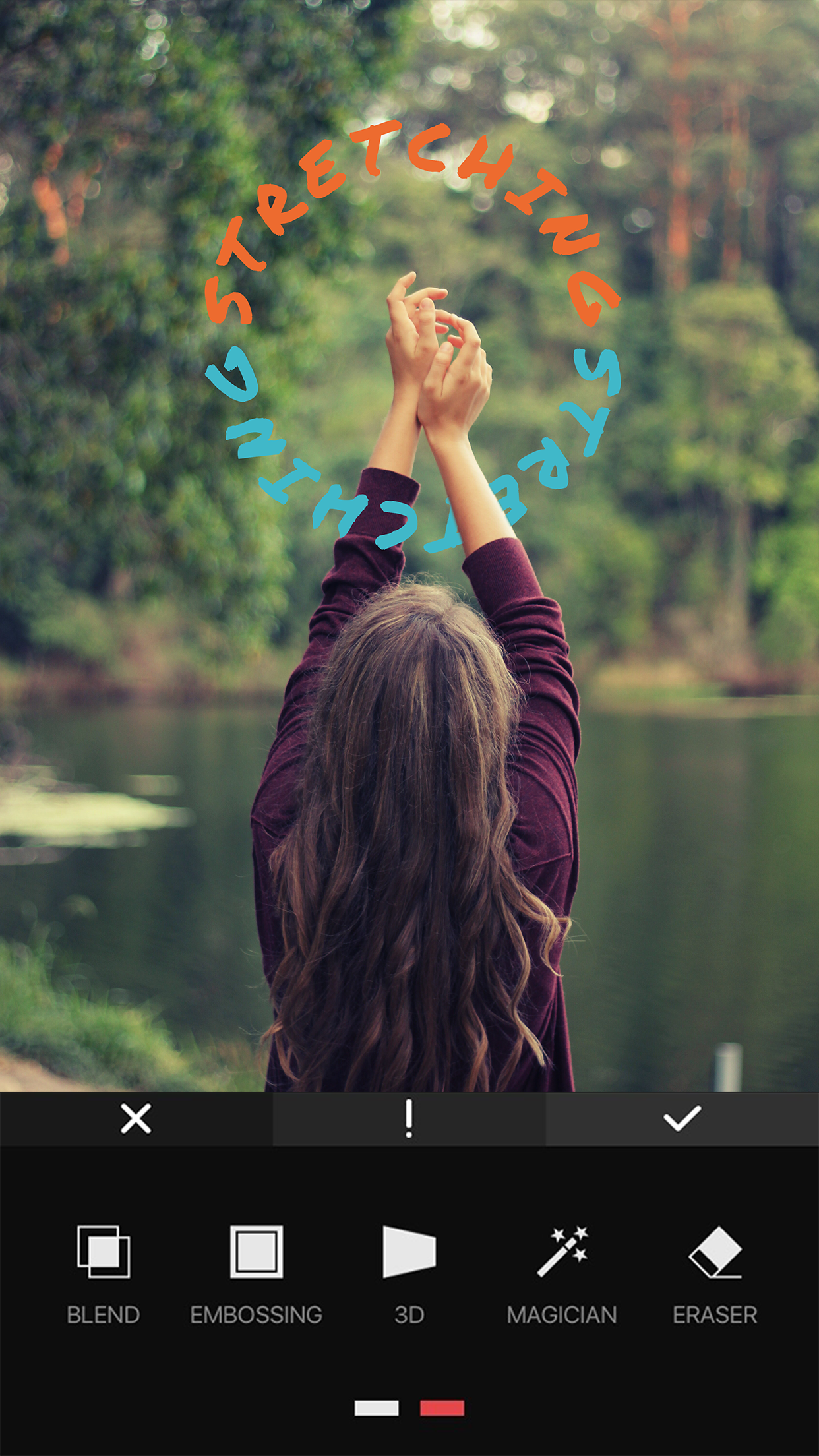Viewport: 819px width, 1456px height.
Task: Click the 3D text label
Action: pos(409,1315)
